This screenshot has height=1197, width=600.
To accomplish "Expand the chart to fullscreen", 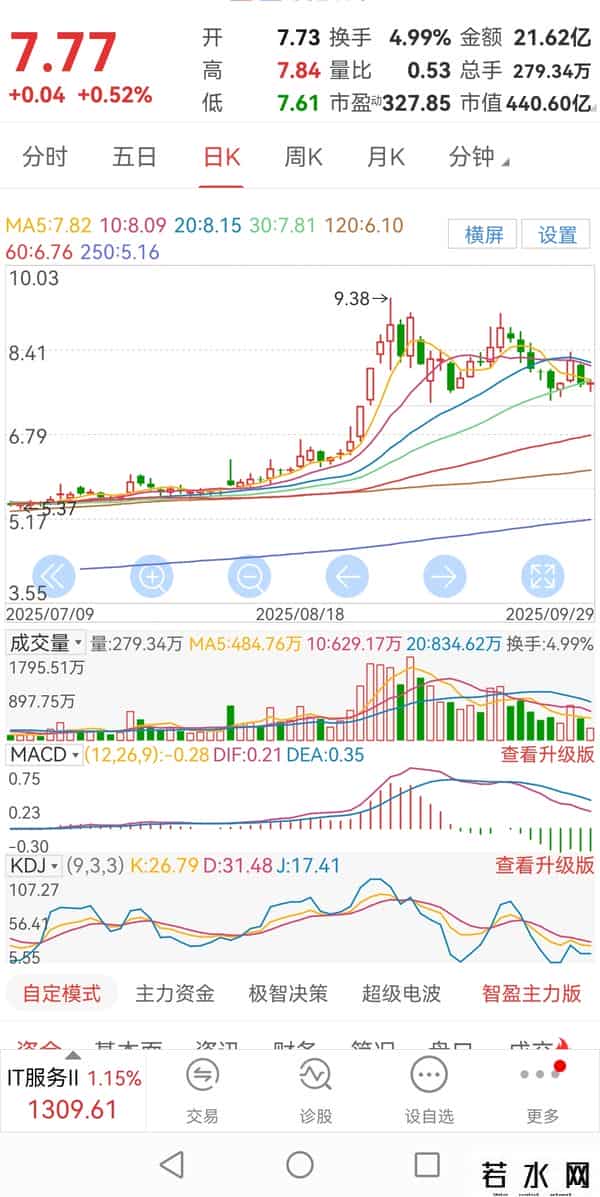I will point(543,576).
